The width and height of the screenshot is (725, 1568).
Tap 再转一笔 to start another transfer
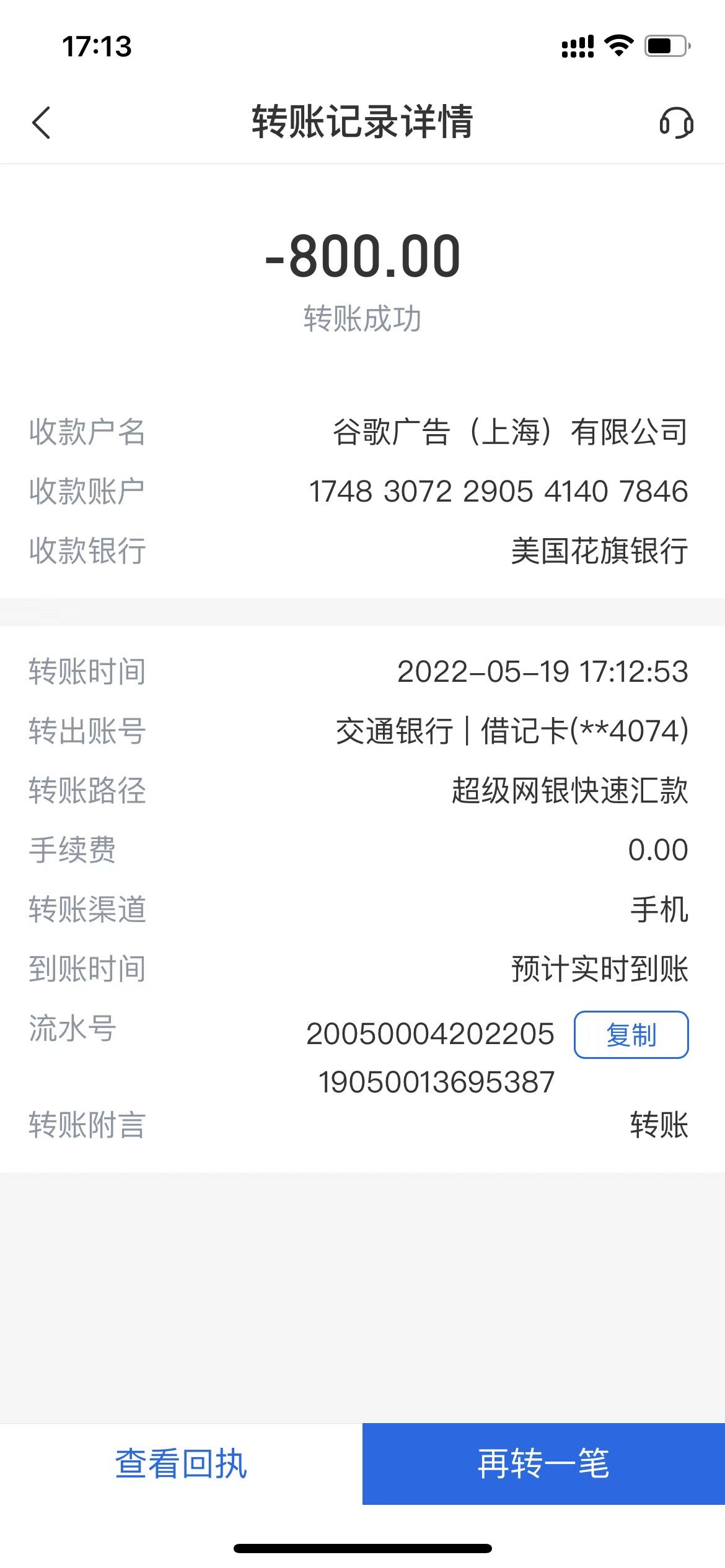[x=543, y=1465]
